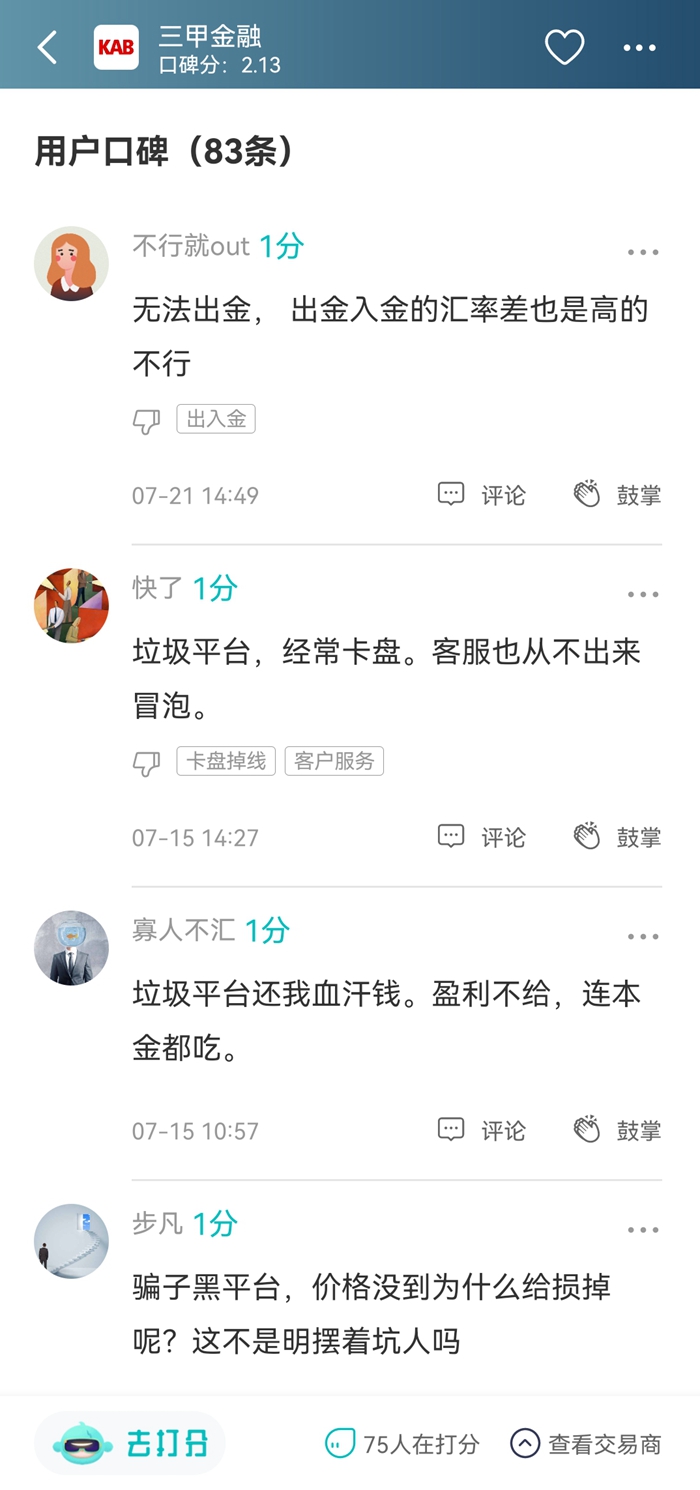The width and height of the screenshot is (700, 1490).
Task: Favorite 三甲金融 with the heart icon
Action: point(564,47)
